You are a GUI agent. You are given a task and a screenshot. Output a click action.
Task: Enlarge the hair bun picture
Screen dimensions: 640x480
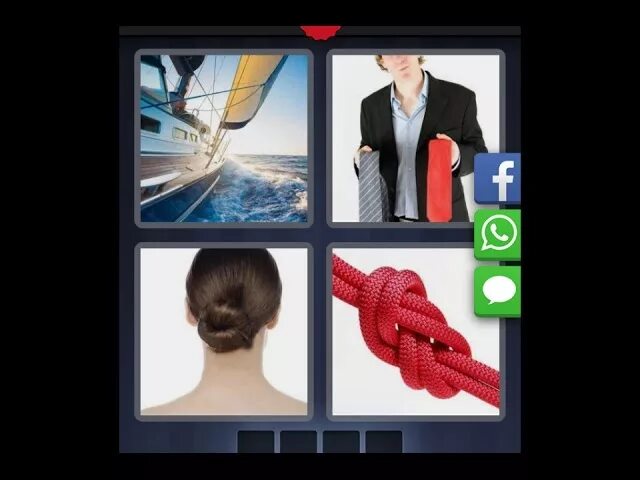(224, 331)
